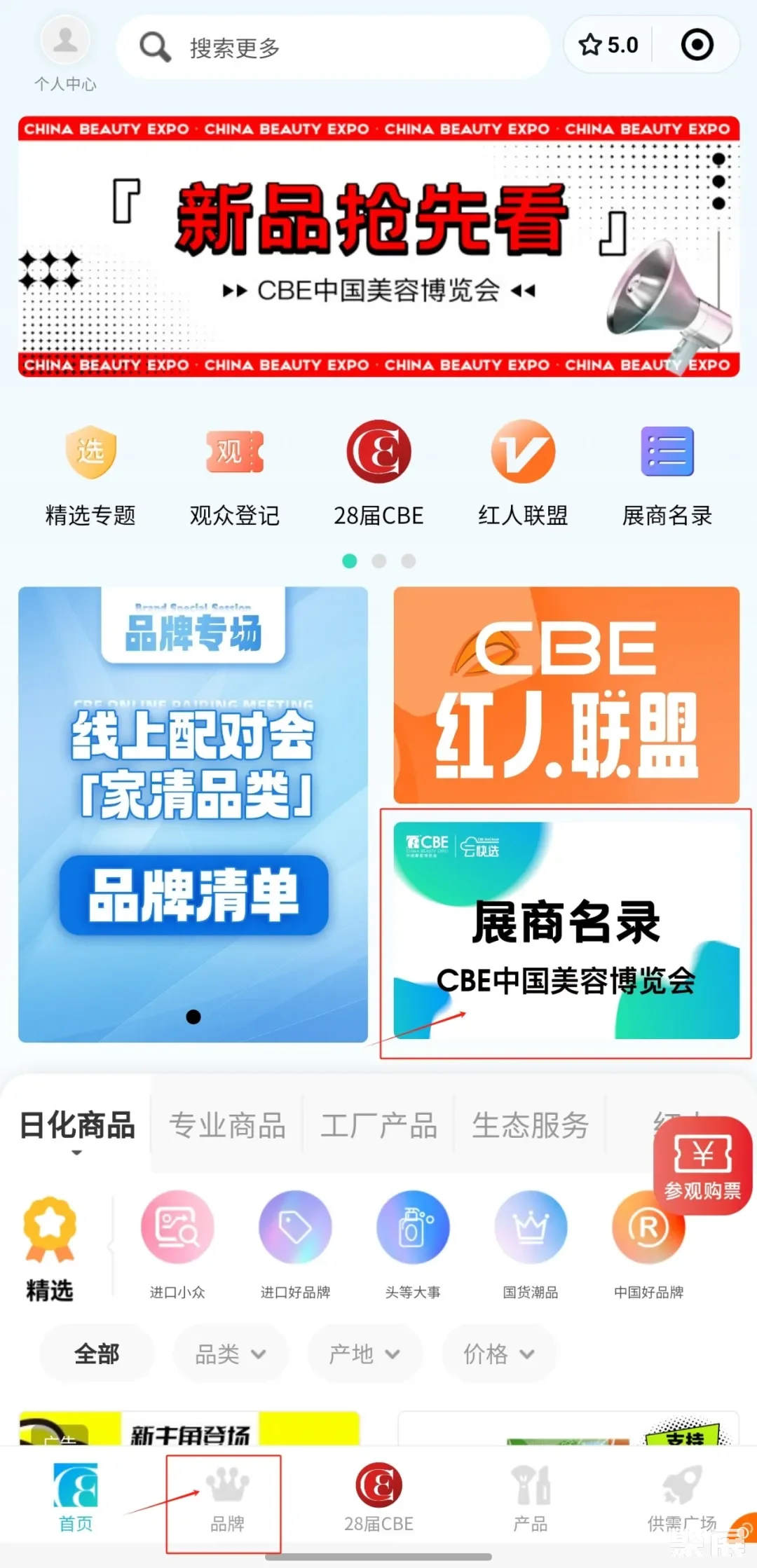The height and width of the screenshot is (1568, 757).
Task: Open the 28届CBE event icon
Action: (x=378, y=473)
